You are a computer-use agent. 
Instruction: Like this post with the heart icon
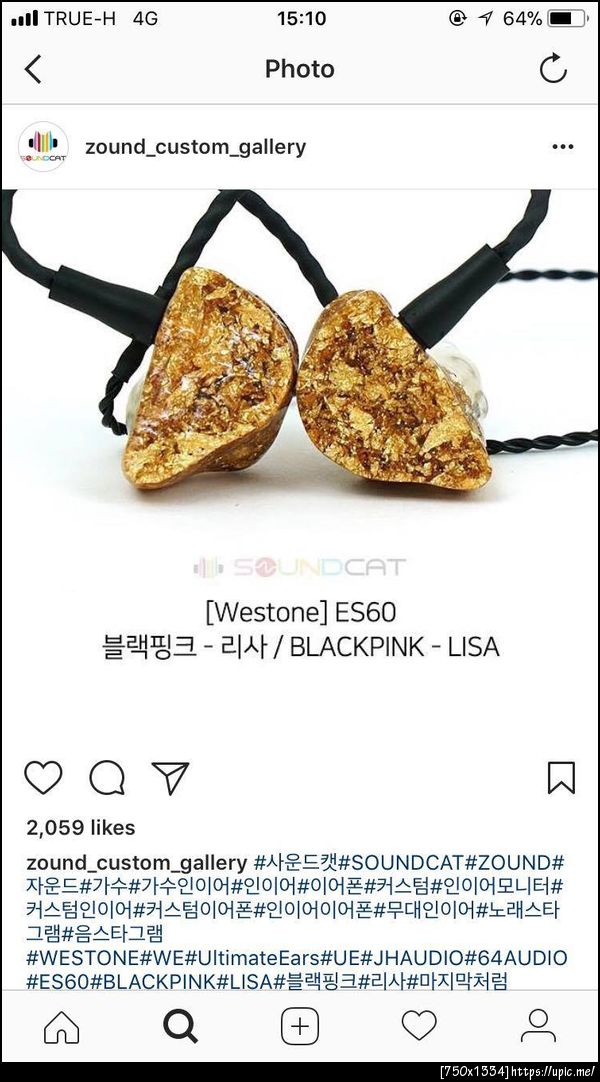click(43, 777)
